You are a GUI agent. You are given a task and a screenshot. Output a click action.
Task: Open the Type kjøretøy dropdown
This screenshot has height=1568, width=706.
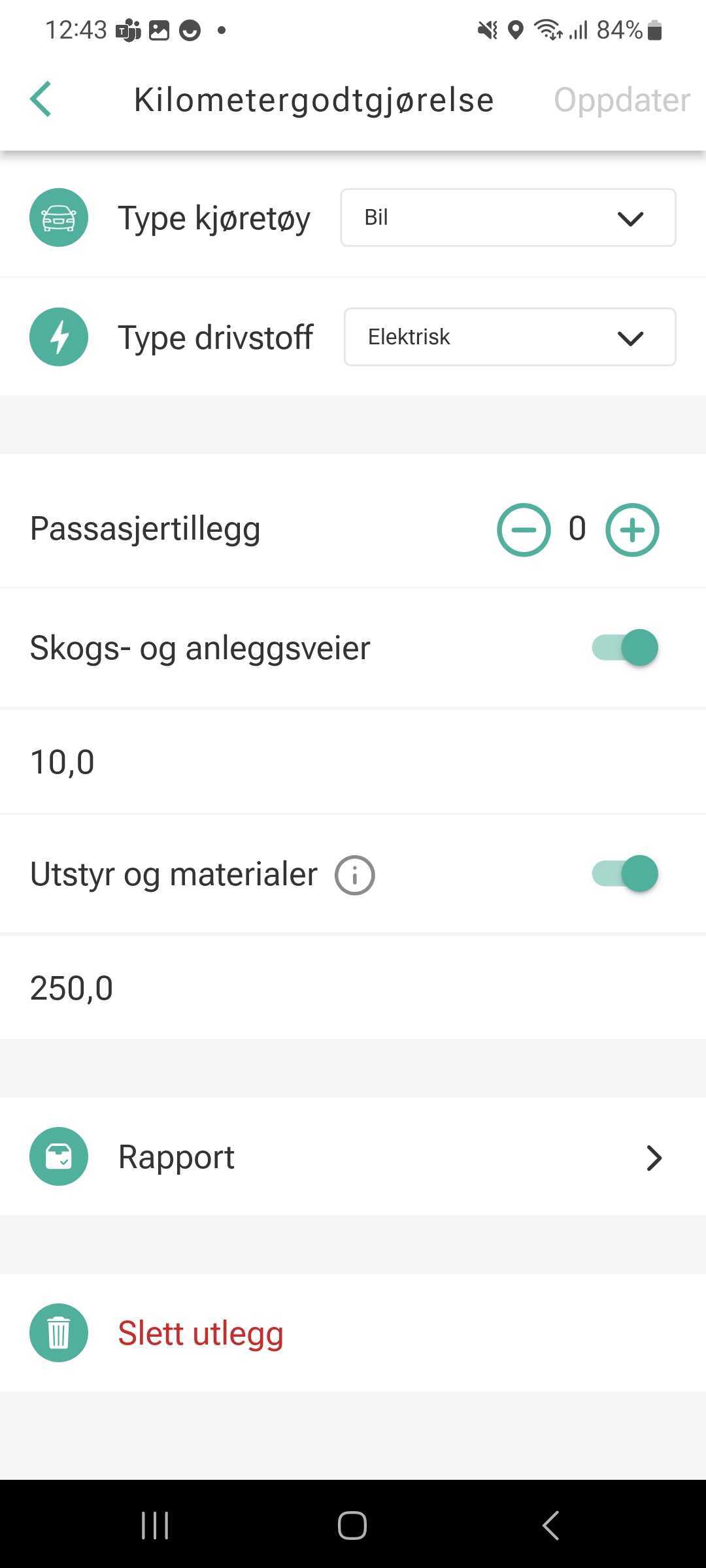[508, 218]
